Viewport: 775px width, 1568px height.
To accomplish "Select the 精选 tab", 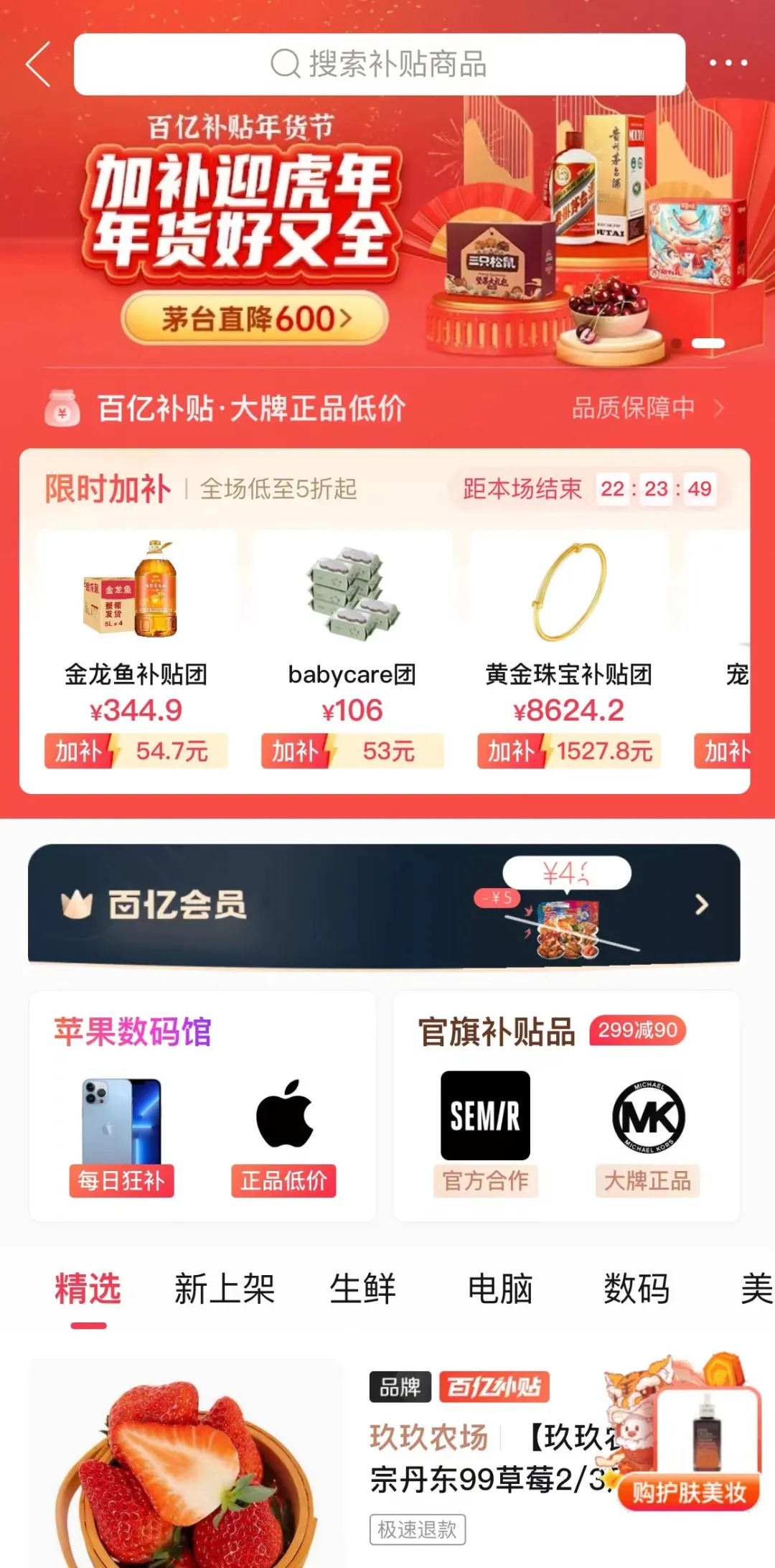I will pos(88,1289).
